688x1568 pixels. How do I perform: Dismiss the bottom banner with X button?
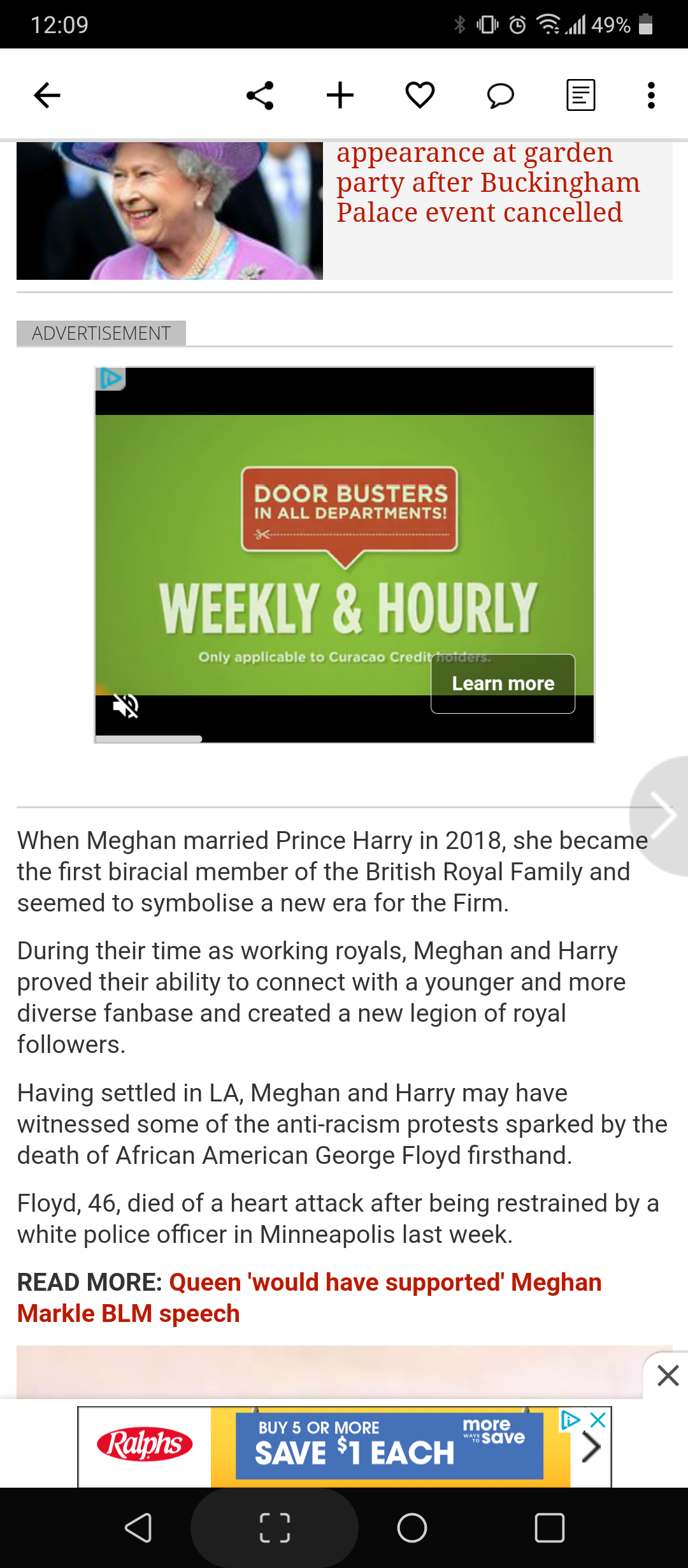(667, 1376)
